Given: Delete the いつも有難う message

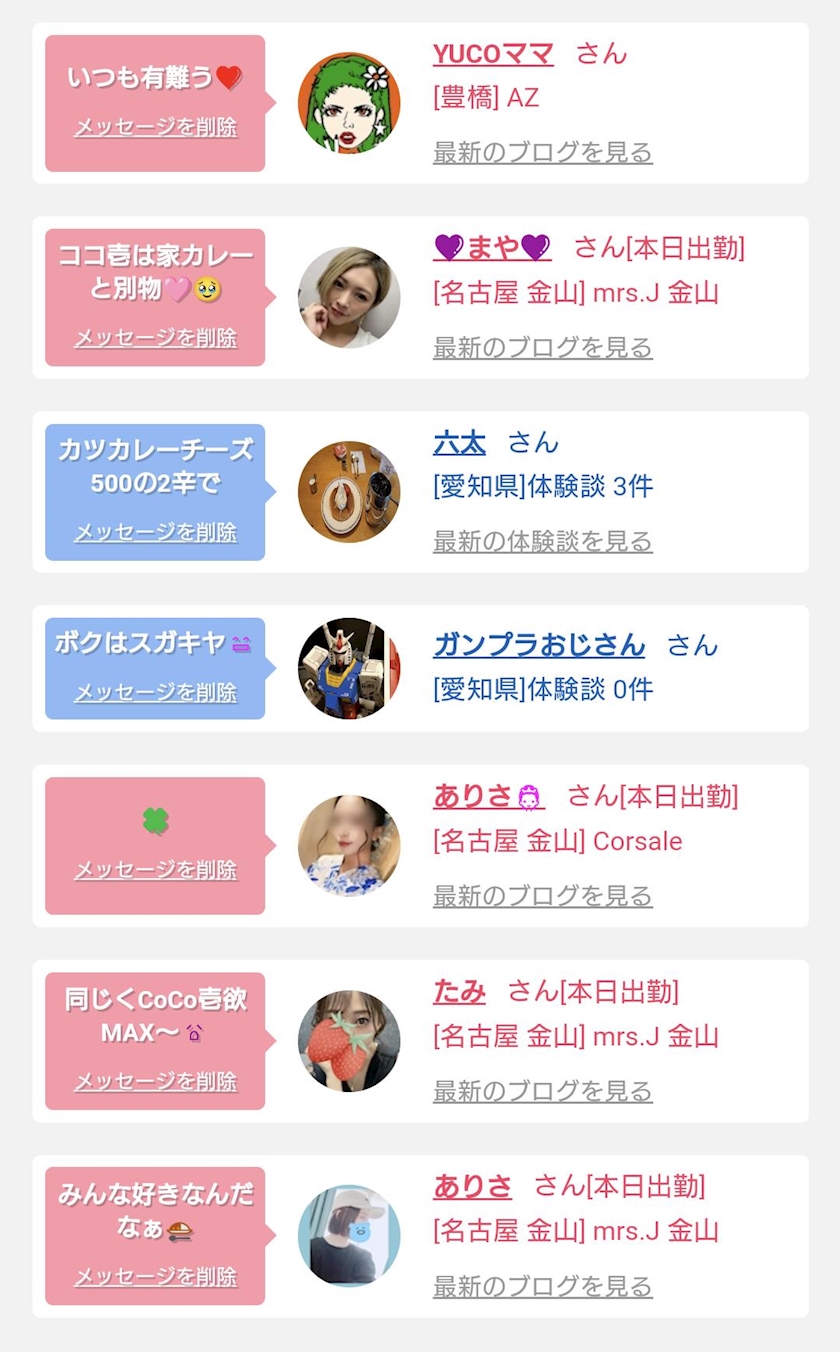Looking at the screenshot, I should pyautogui.click(x=155, y=128).
